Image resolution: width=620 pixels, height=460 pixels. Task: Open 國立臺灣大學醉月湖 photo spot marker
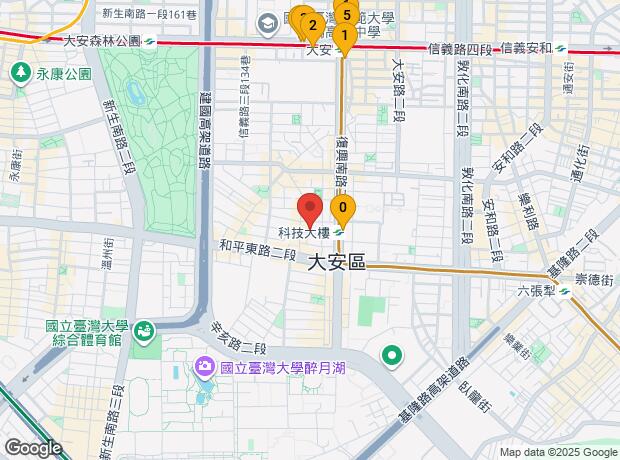point(204,367)
